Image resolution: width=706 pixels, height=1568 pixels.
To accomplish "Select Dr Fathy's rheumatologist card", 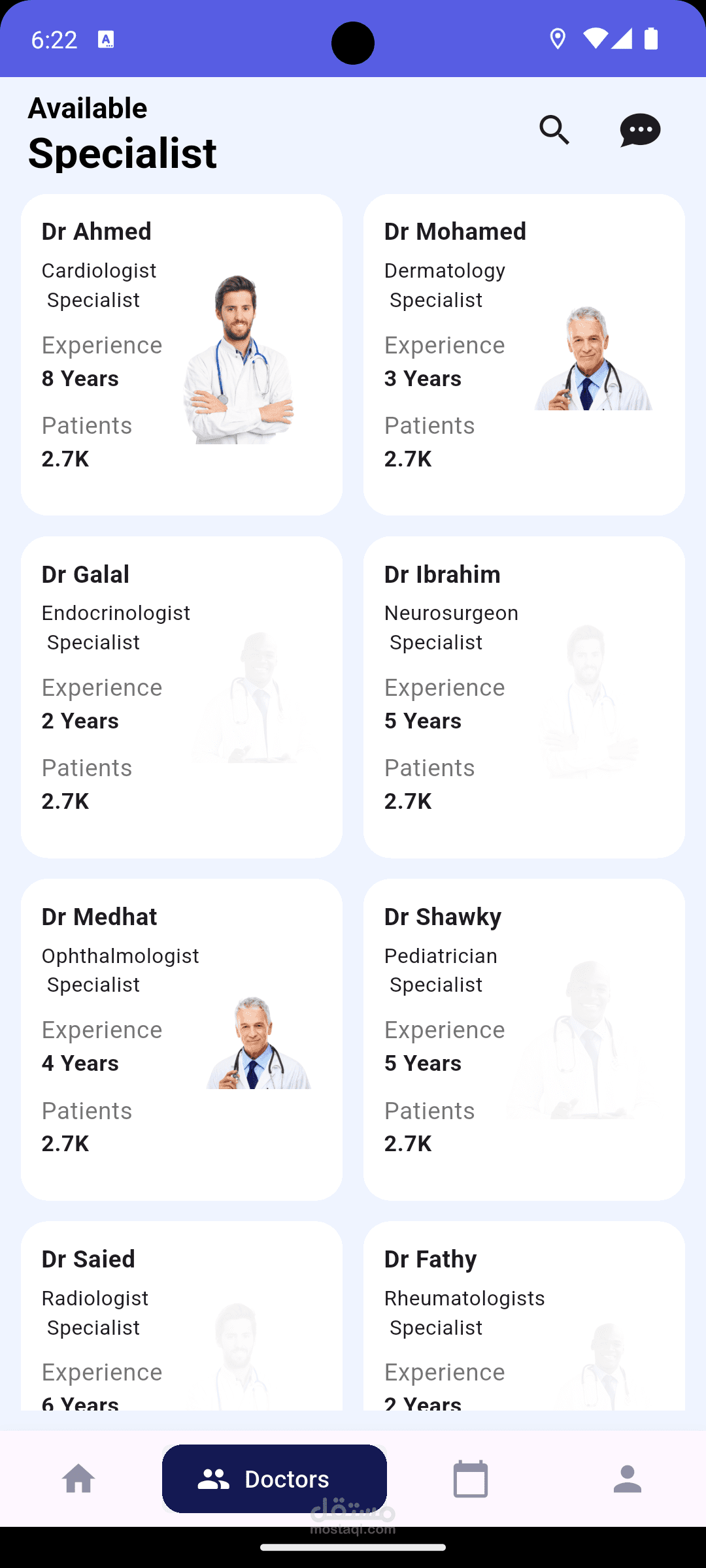I will 524,1316.
